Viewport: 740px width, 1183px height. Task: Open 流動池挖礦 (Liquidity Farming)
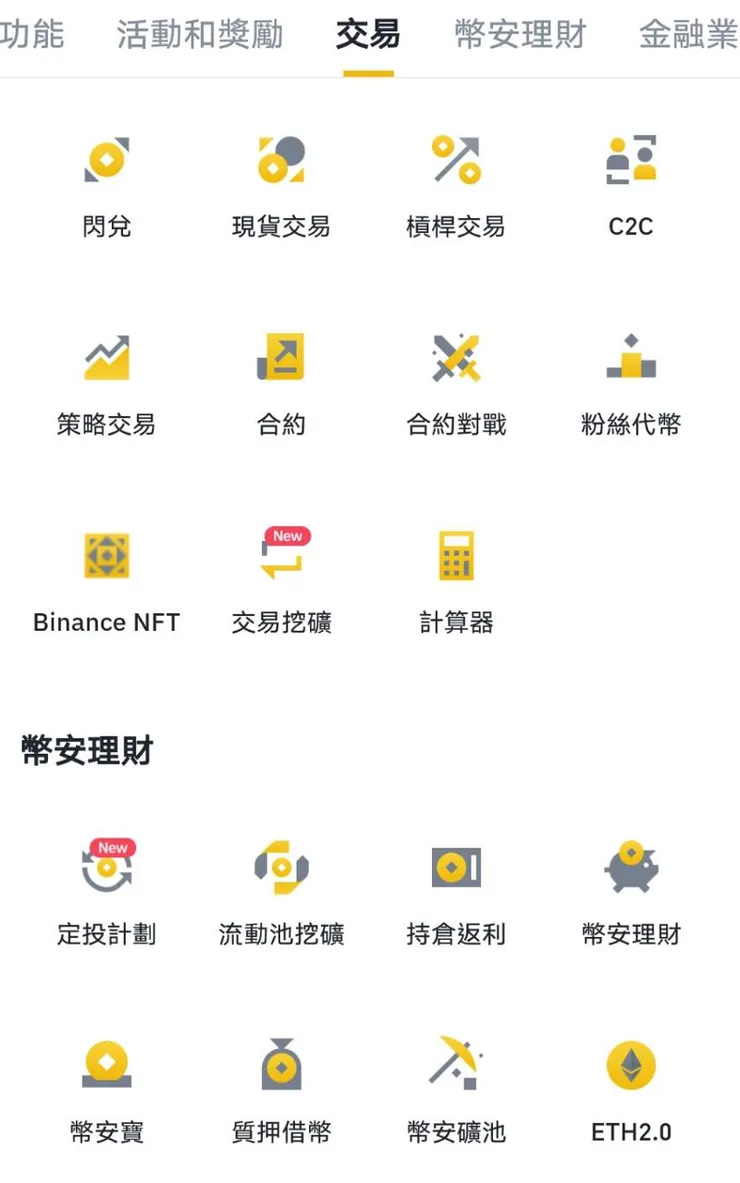click(x=281, y=893)
